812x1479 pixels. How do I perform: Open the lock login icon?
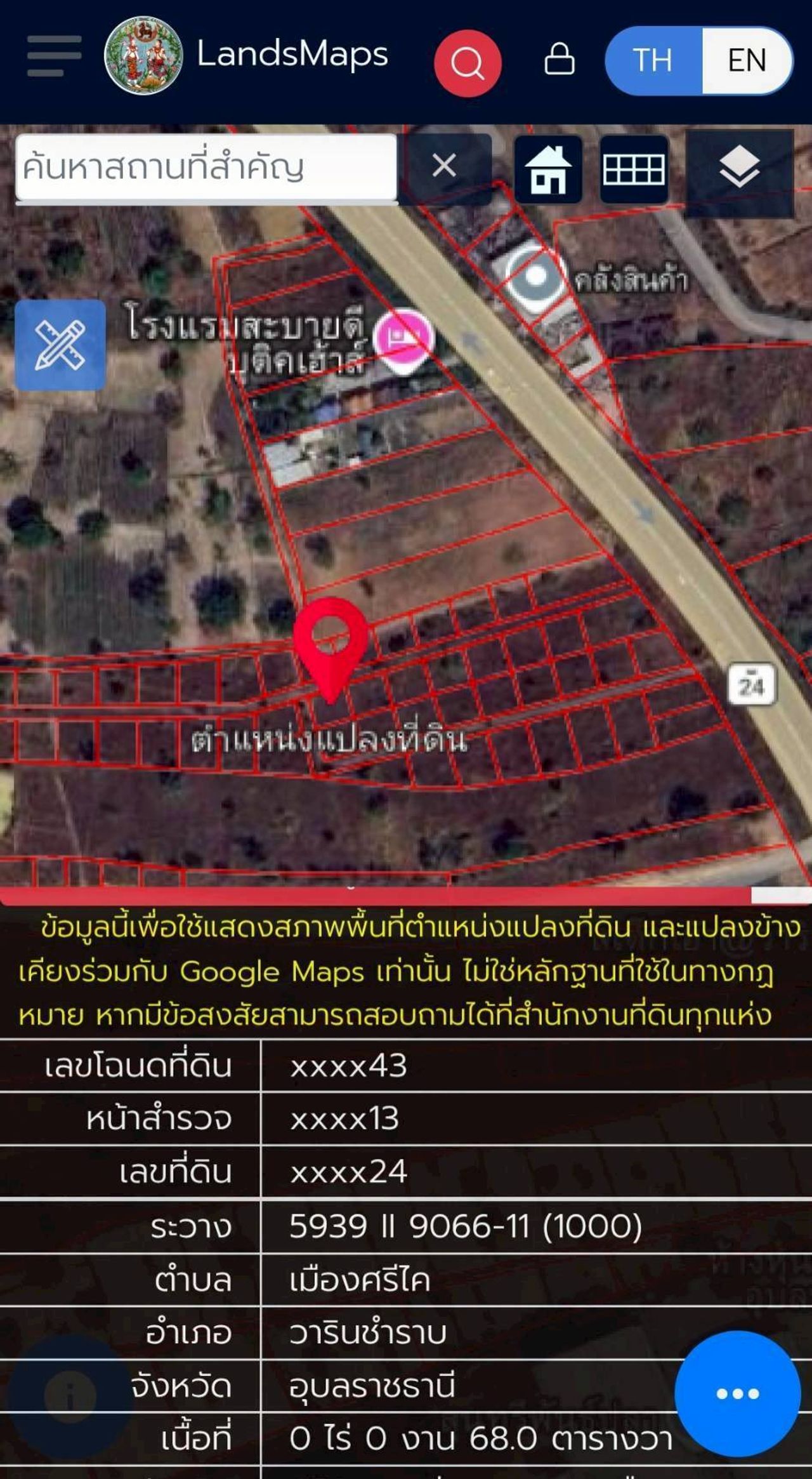pos(560,60)
